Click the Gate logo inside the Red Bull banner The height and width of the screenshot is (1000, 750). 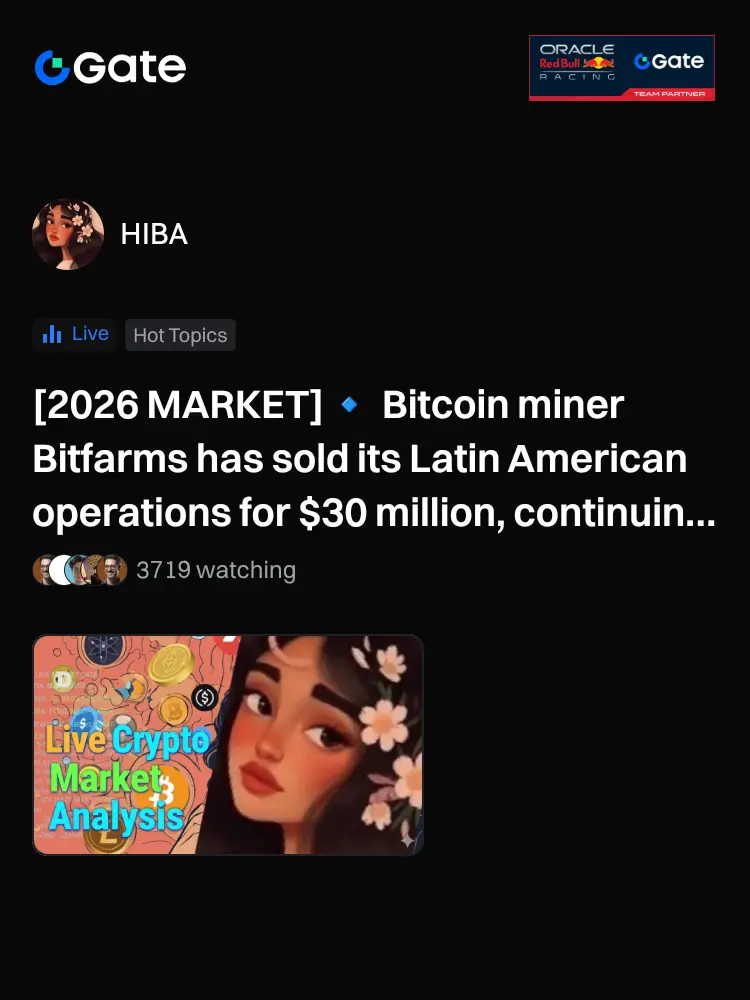pyautogui.click(x=670, y=61)
